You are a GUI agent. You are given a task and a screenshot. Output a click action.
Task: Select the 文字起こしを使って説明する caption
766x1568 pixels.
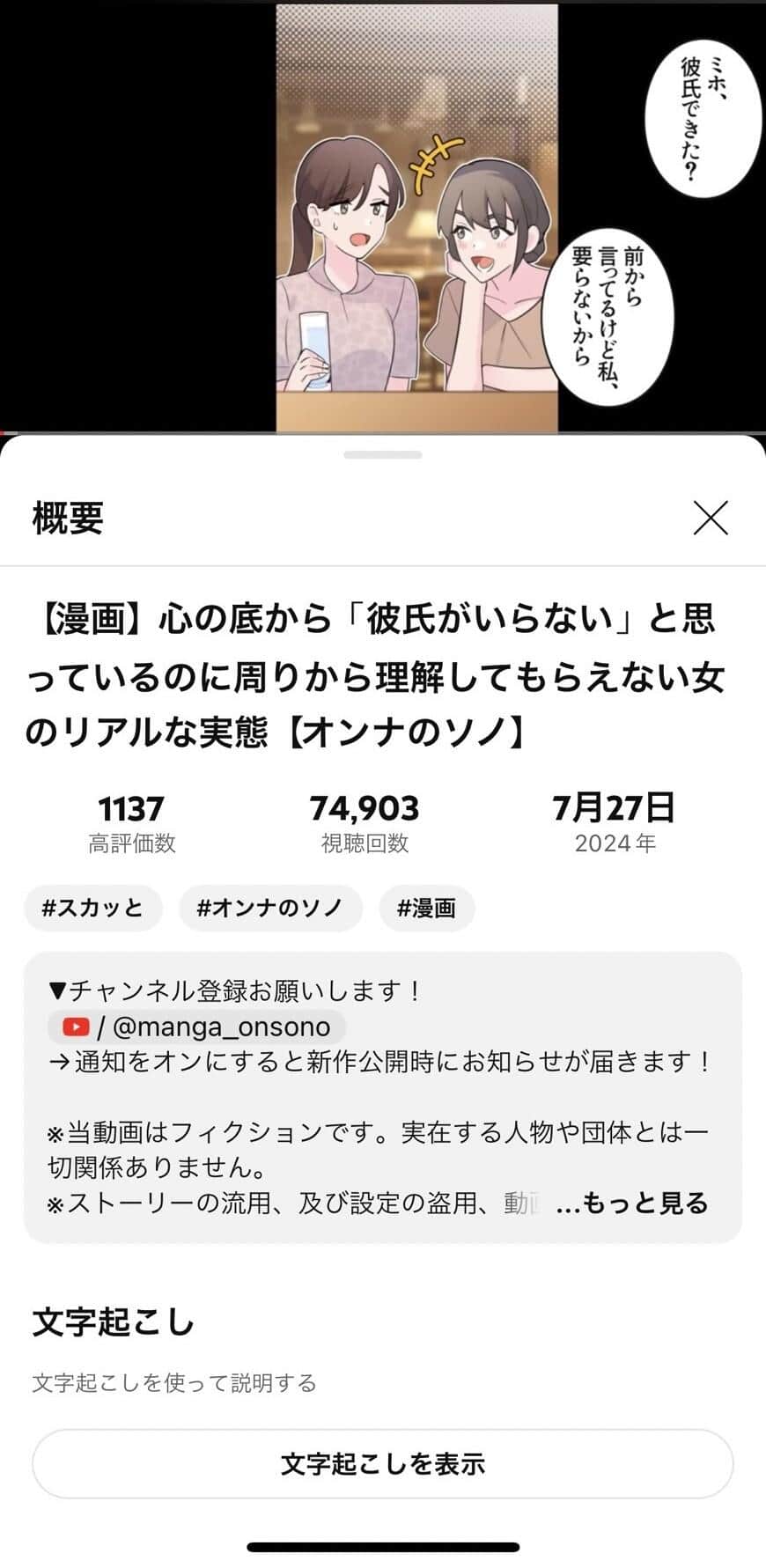[x=174, y=1384]
